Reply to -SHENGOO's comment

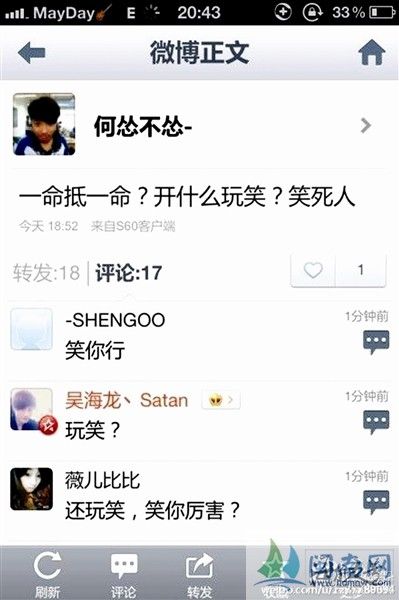(x=376, y=342)
